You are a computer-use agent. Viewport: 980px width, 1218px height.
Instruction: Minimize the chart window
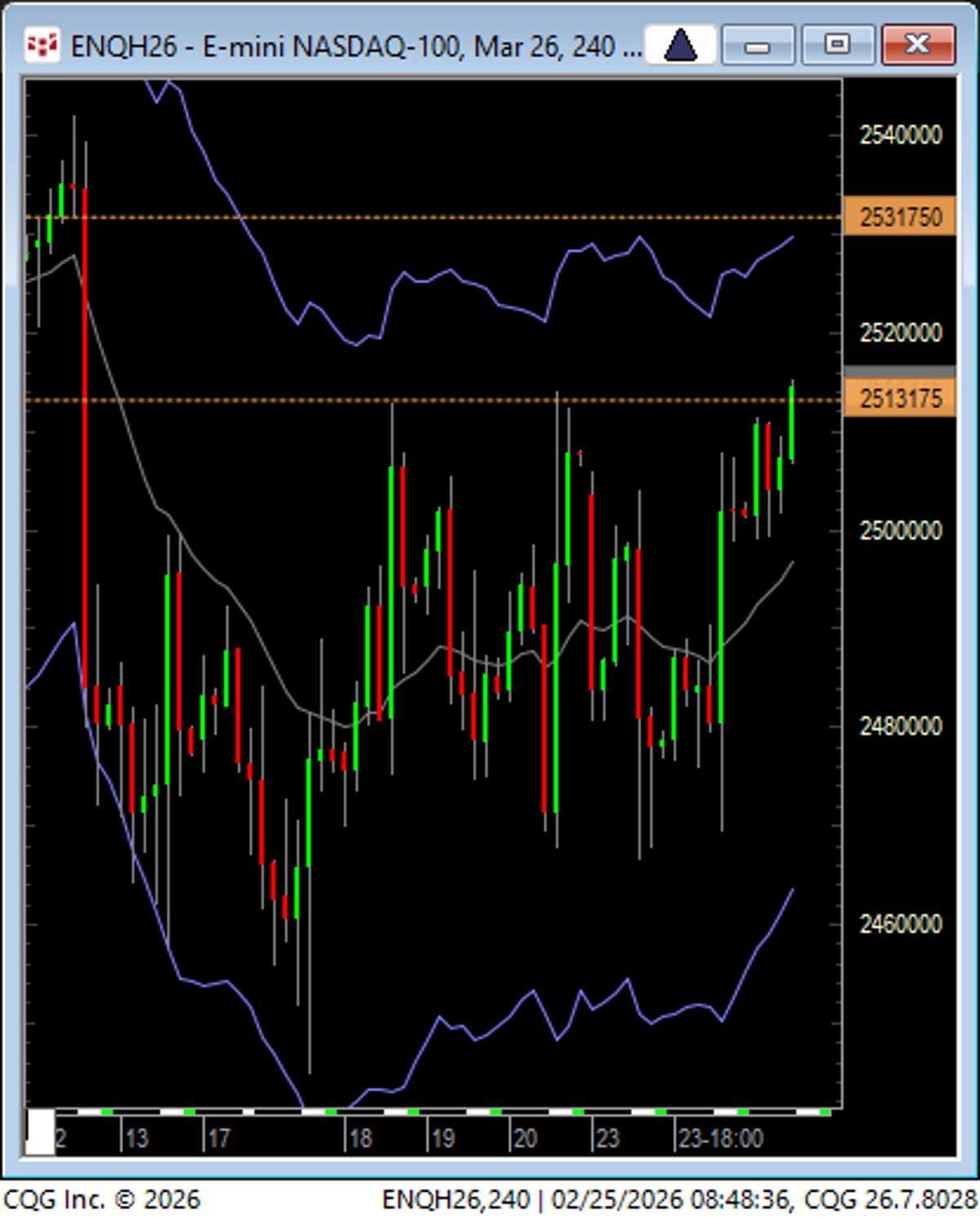(757, 44)
